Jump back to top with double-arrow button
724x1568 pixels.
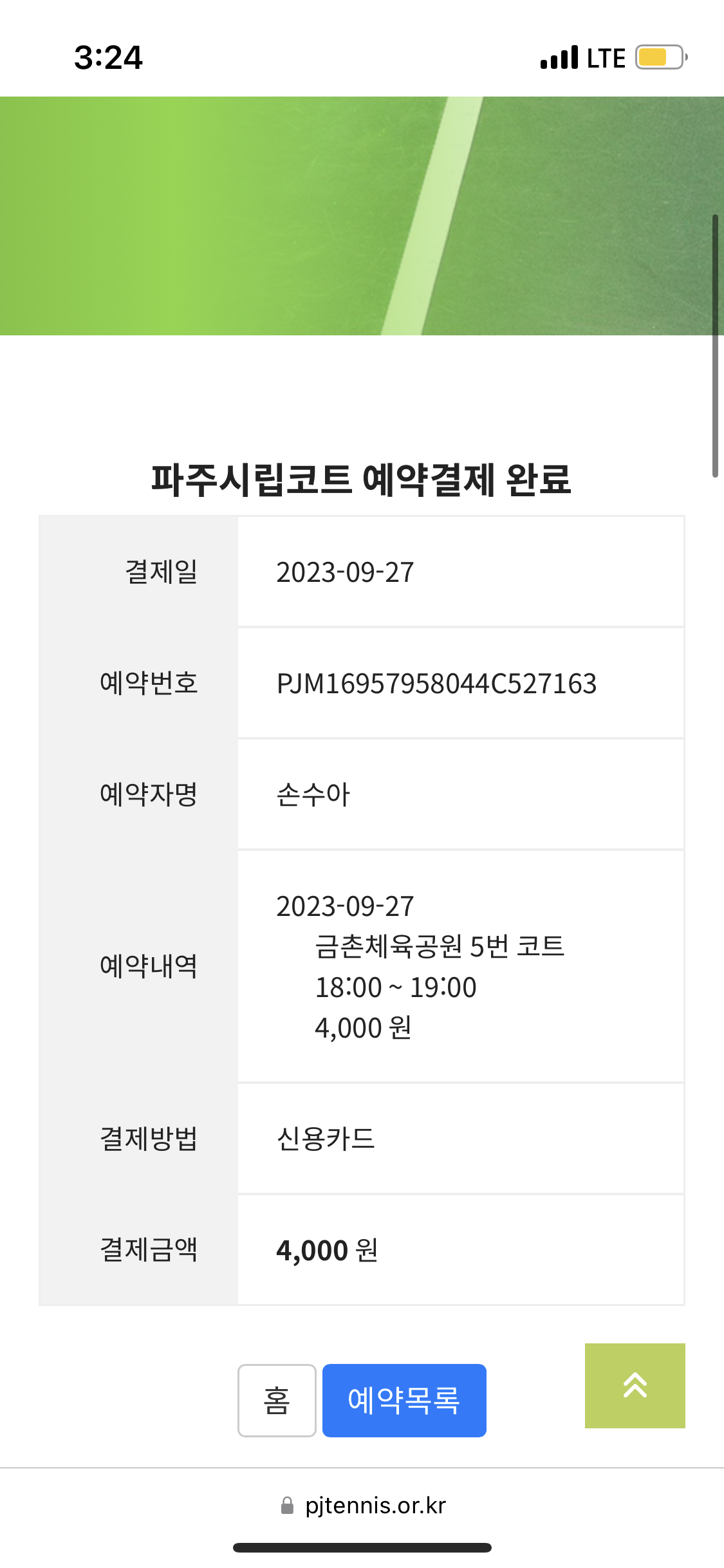[635, 1385]
